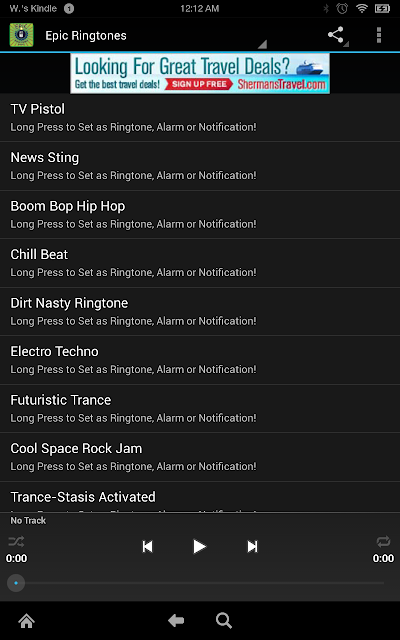The image size is (400, 640).
Task: Skip to the next track
Action: coord(252,546)
